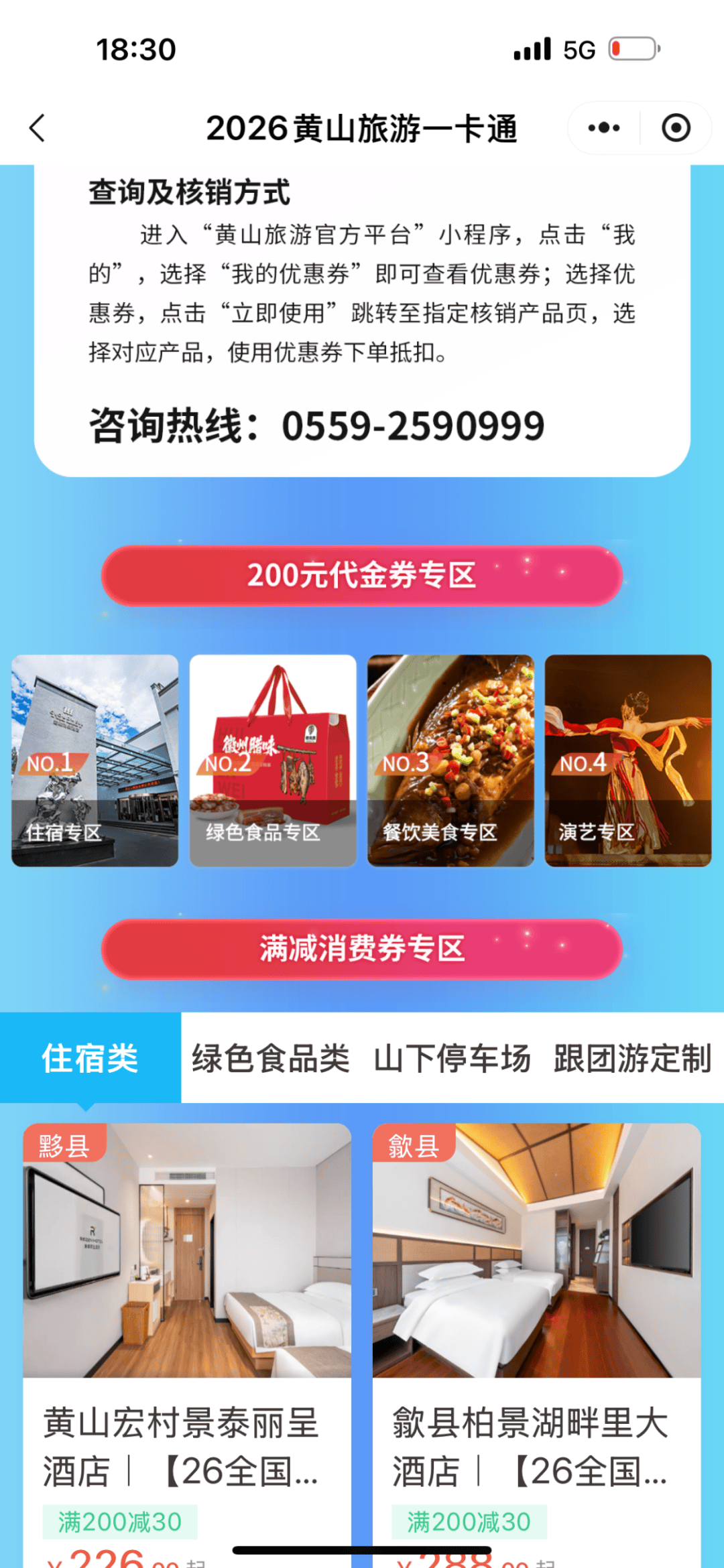
Task: Go back with the top-left arrow
Action: (38, 128)
